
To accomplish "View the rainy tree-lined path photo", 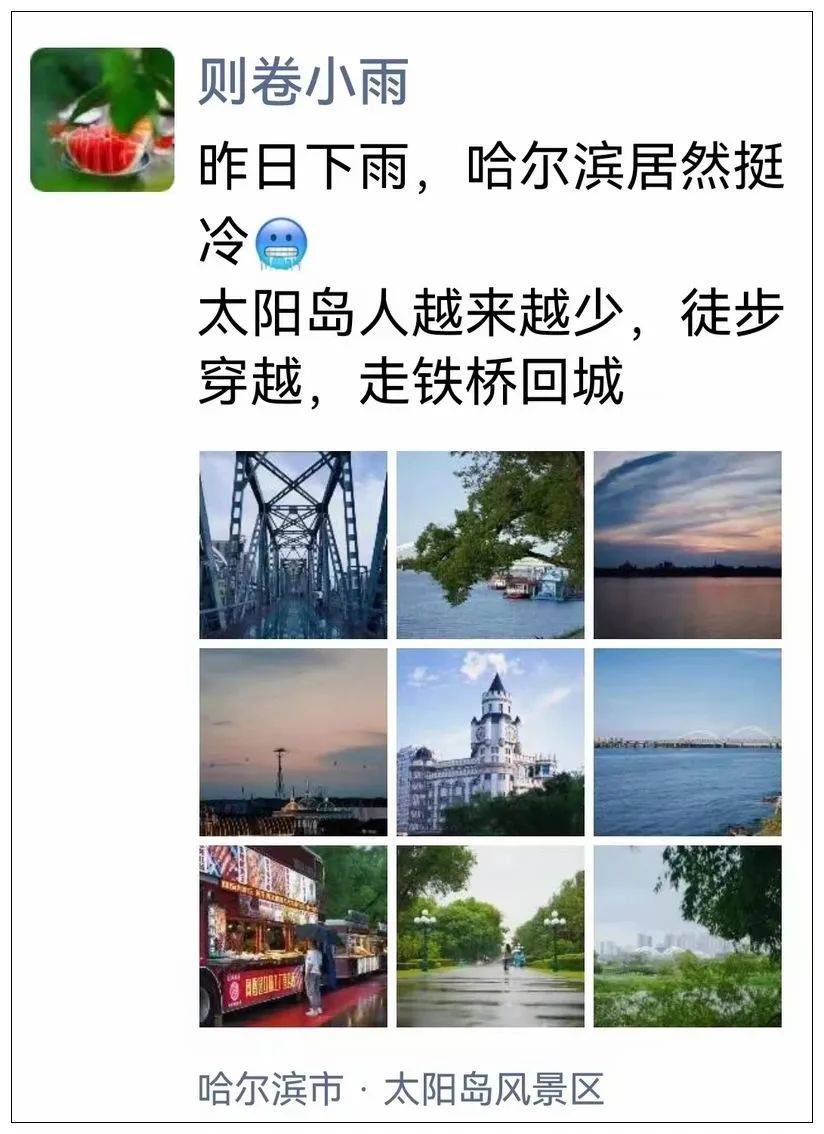I will pyautogui.click(x=490, y=936).
